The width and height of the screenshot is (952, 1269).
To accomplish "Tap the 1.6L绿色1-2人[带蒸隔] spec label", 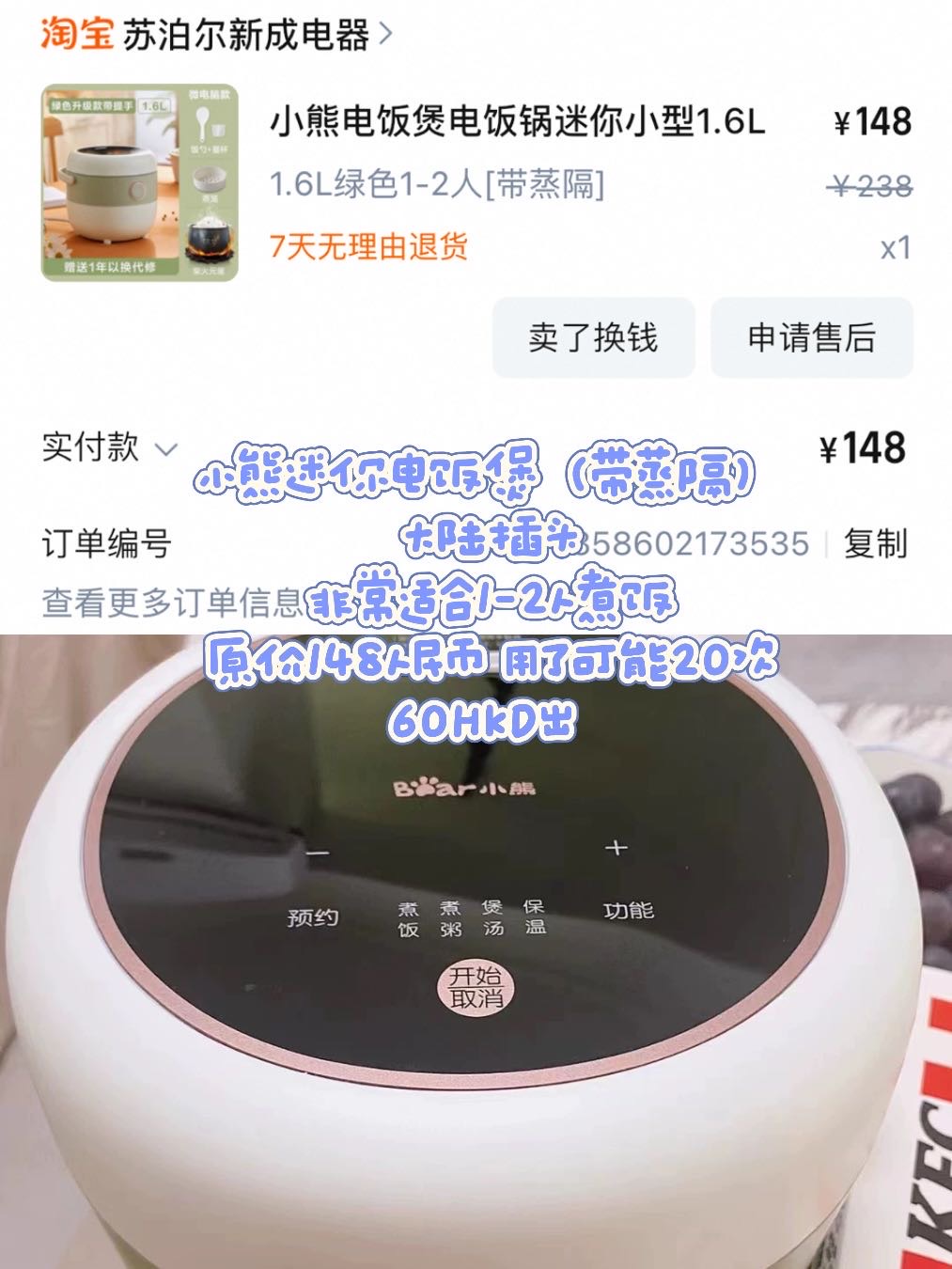I will (437, 184).
